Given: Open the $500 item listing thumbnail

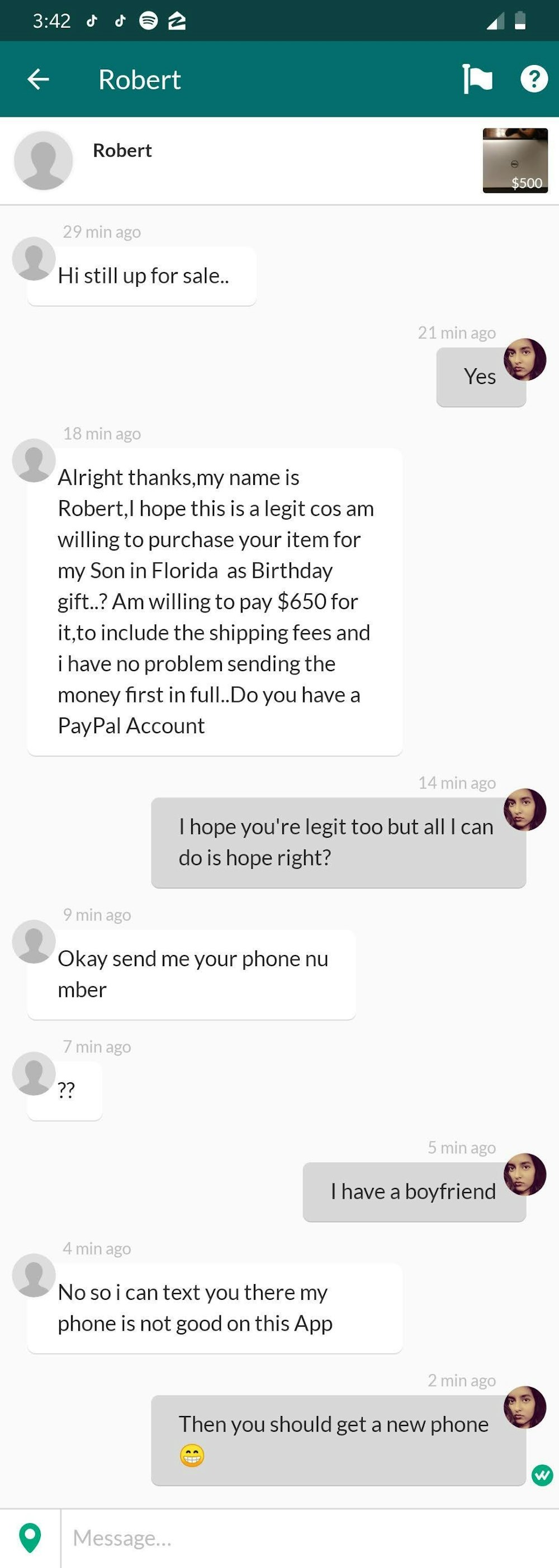Looking at the screenshot, I should tap(515, 161).
